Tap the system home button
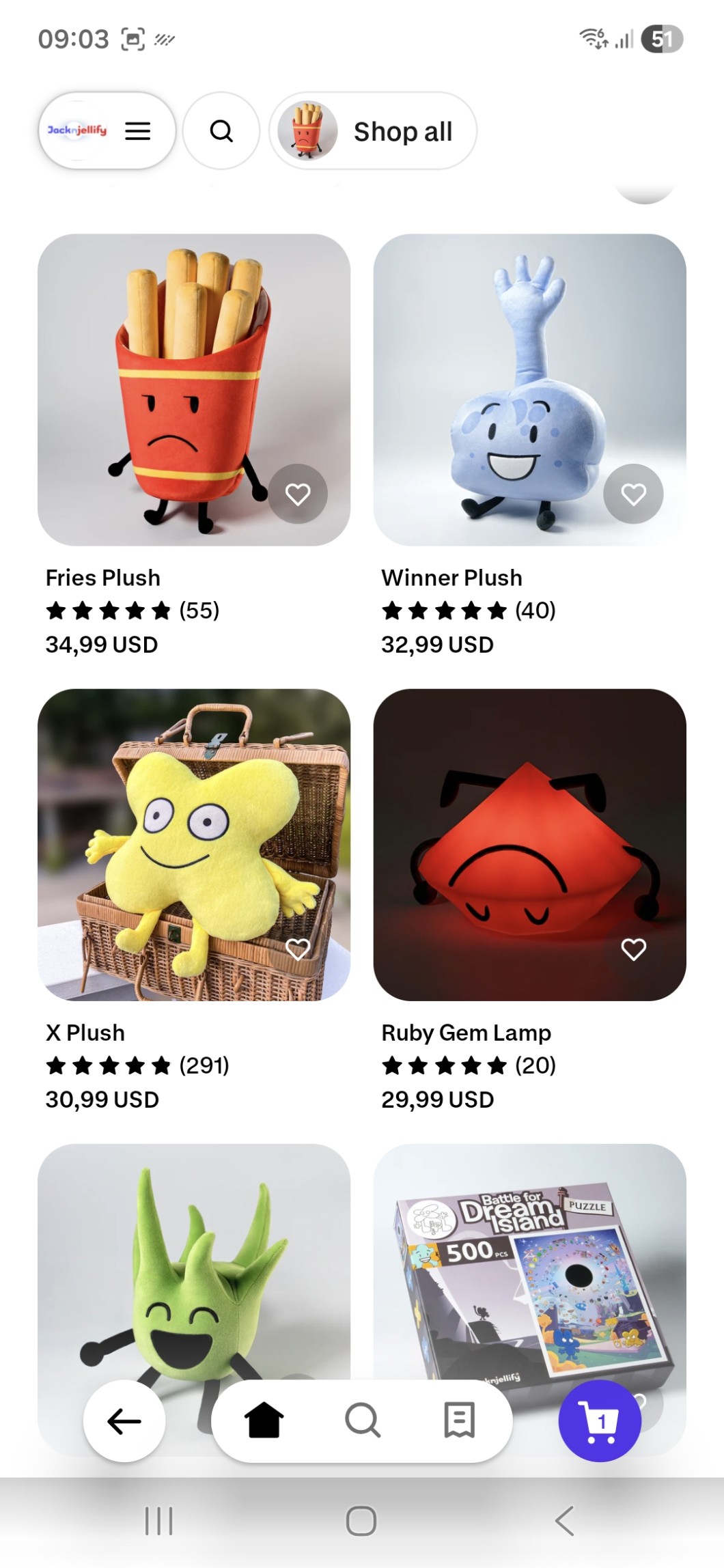724x1568 pixels. coord(361,1521)
